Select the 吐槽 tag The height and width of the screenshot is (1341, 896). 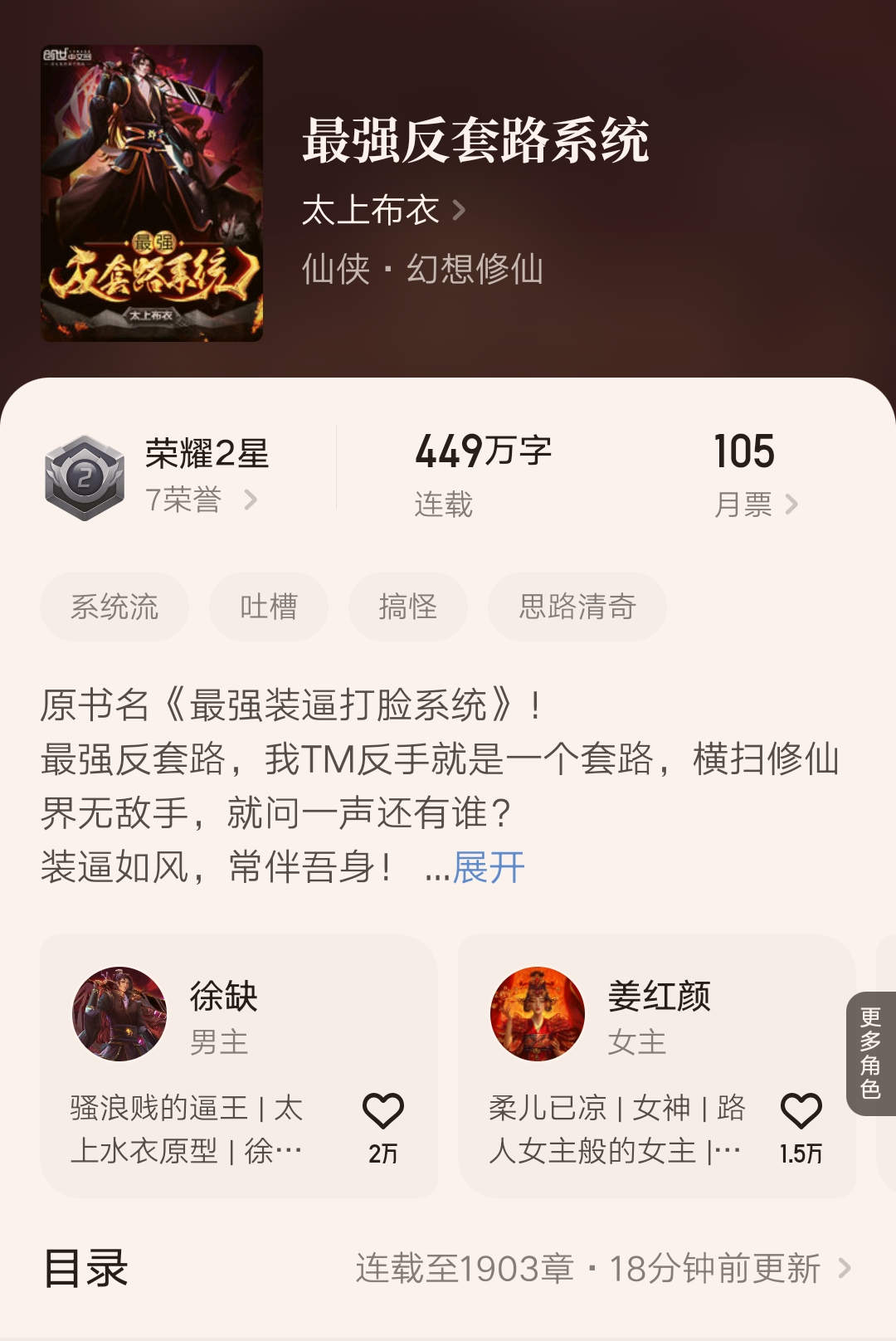pyautogui.click(x=268, y=607)
